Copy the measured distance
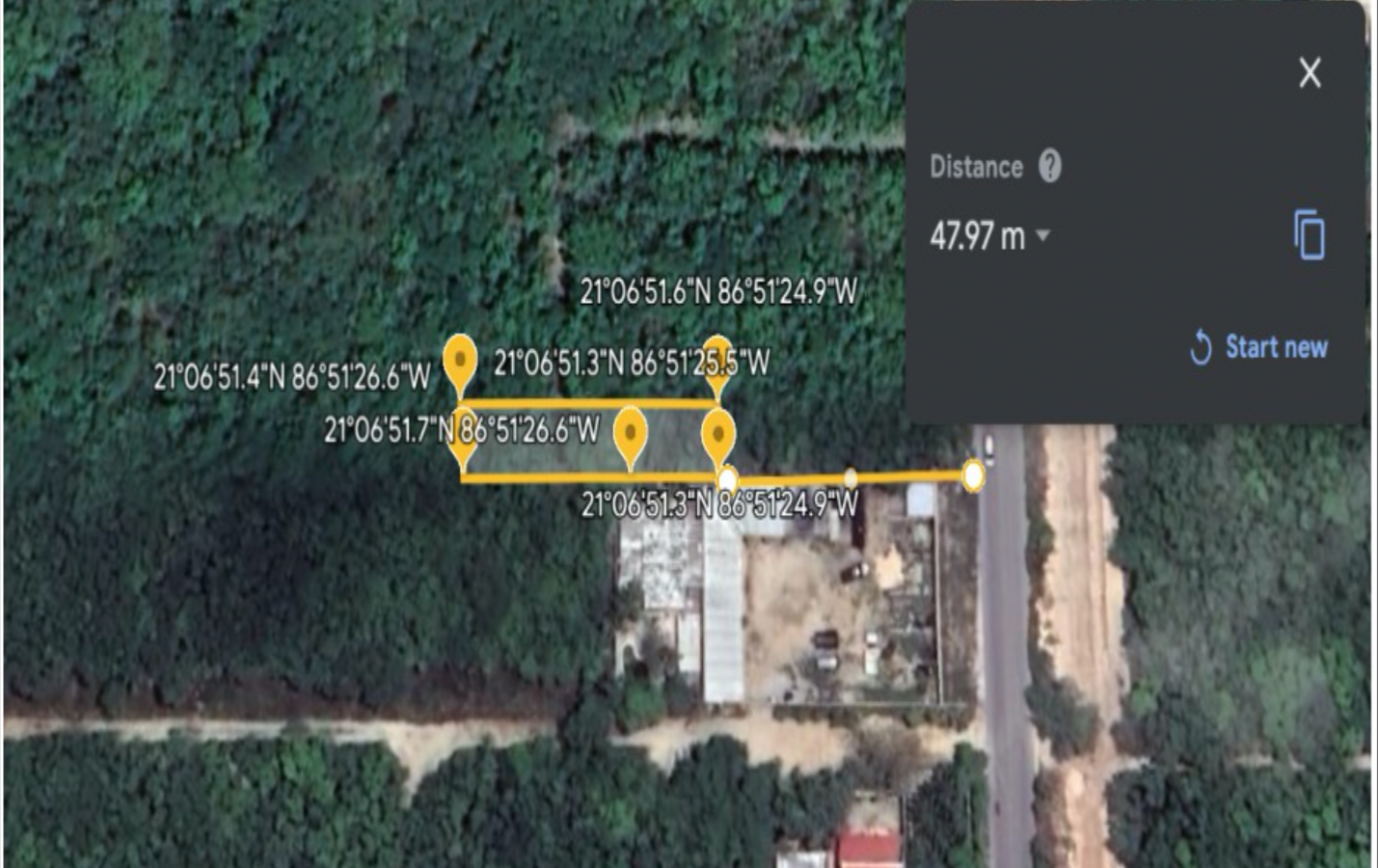The height and width of the screenshot is (868, 1378). 1309,235
